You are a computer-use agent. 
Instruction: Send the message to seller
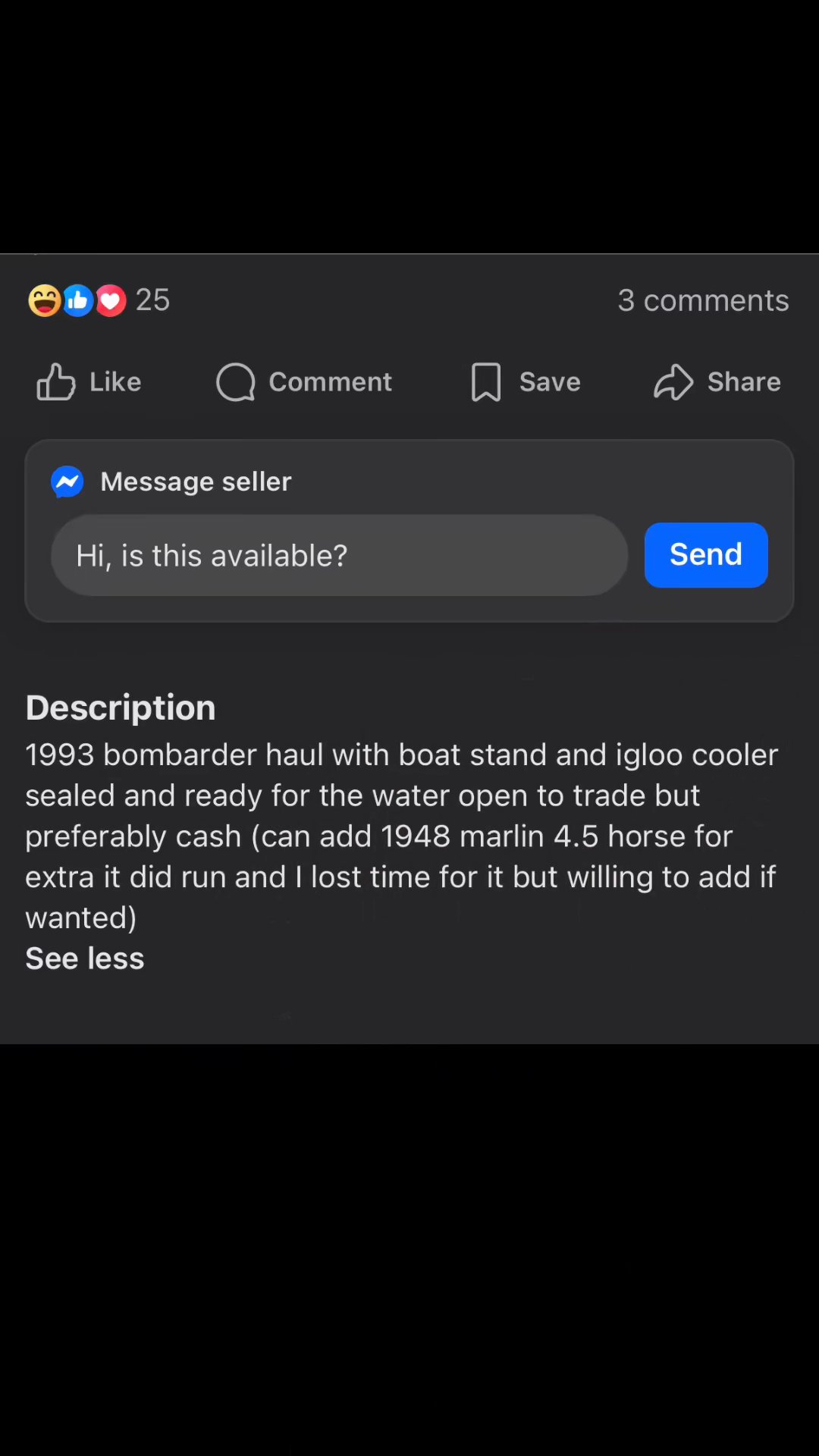(705, 554)
